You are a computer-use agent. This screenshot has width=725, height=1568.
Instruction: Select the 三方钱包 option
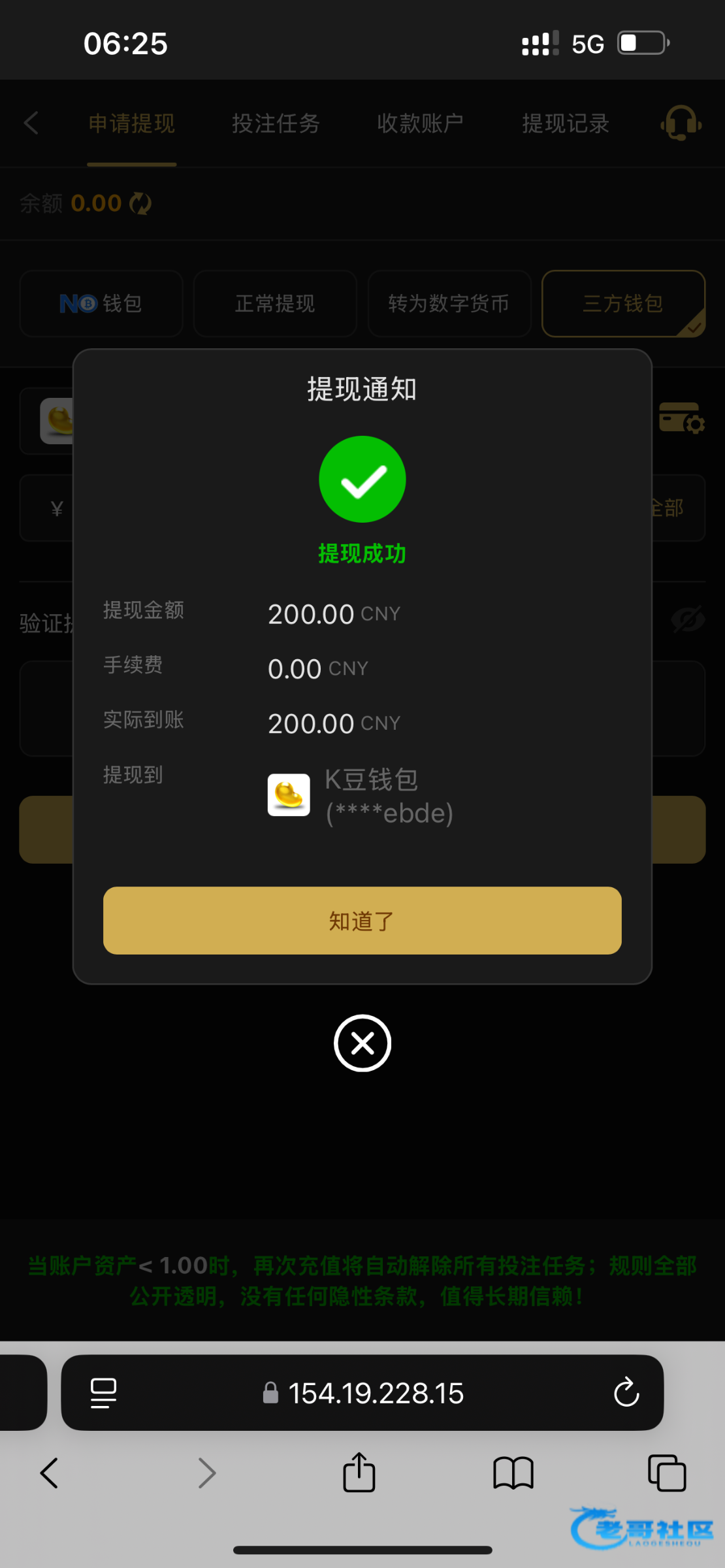623,304
